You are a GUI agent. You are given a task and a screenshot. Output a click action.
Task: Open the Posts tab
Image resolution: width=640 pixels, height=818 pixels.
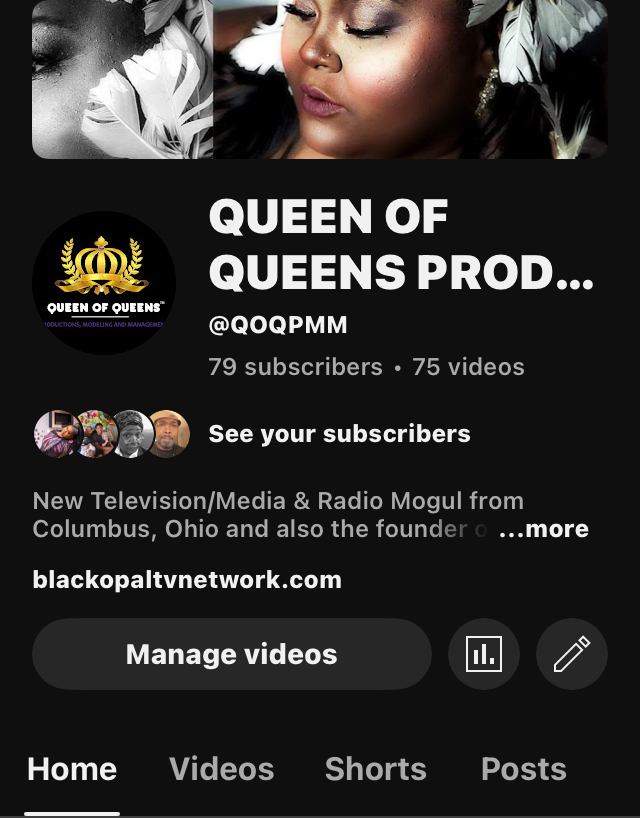coord(523,769)
